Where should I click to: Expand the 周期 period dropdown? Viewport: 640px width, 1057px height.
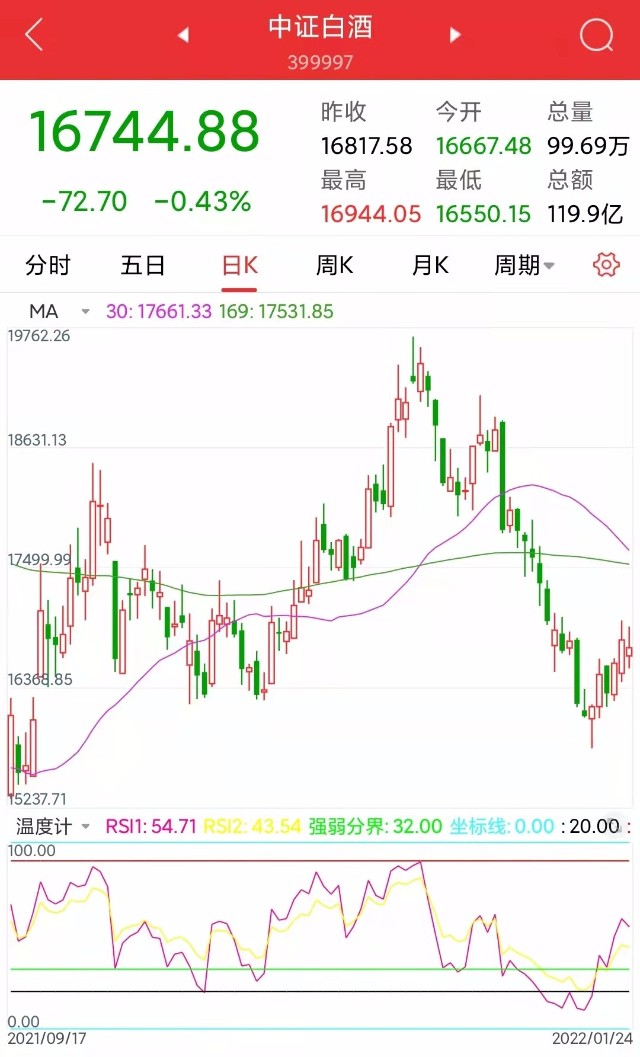point(524,265)
